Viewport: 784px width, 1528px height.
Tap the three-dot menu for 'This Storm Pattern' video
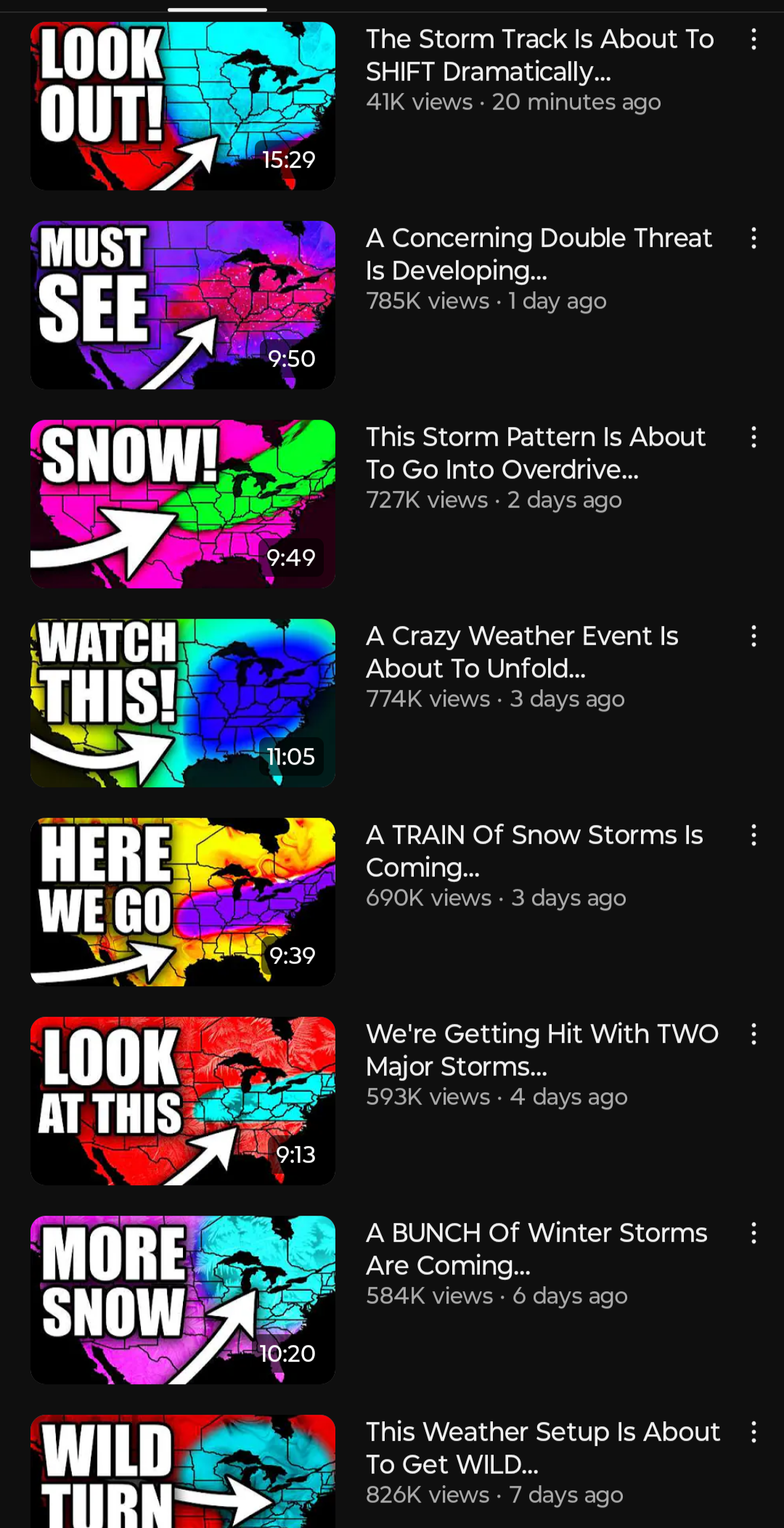coord(754,437)
